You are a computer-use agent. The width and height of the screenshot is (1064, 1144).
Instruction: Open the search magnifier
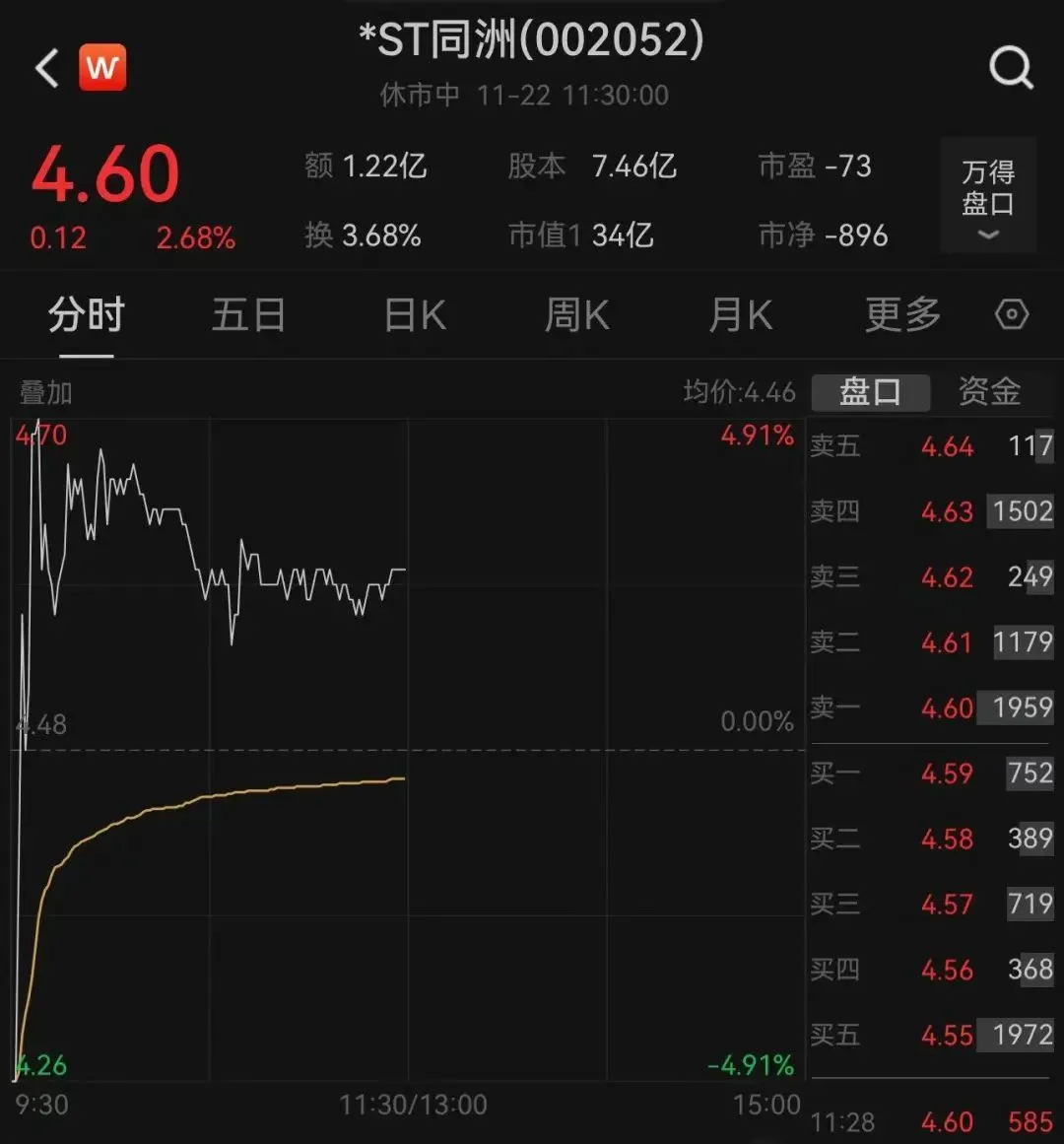point(1010,68)
